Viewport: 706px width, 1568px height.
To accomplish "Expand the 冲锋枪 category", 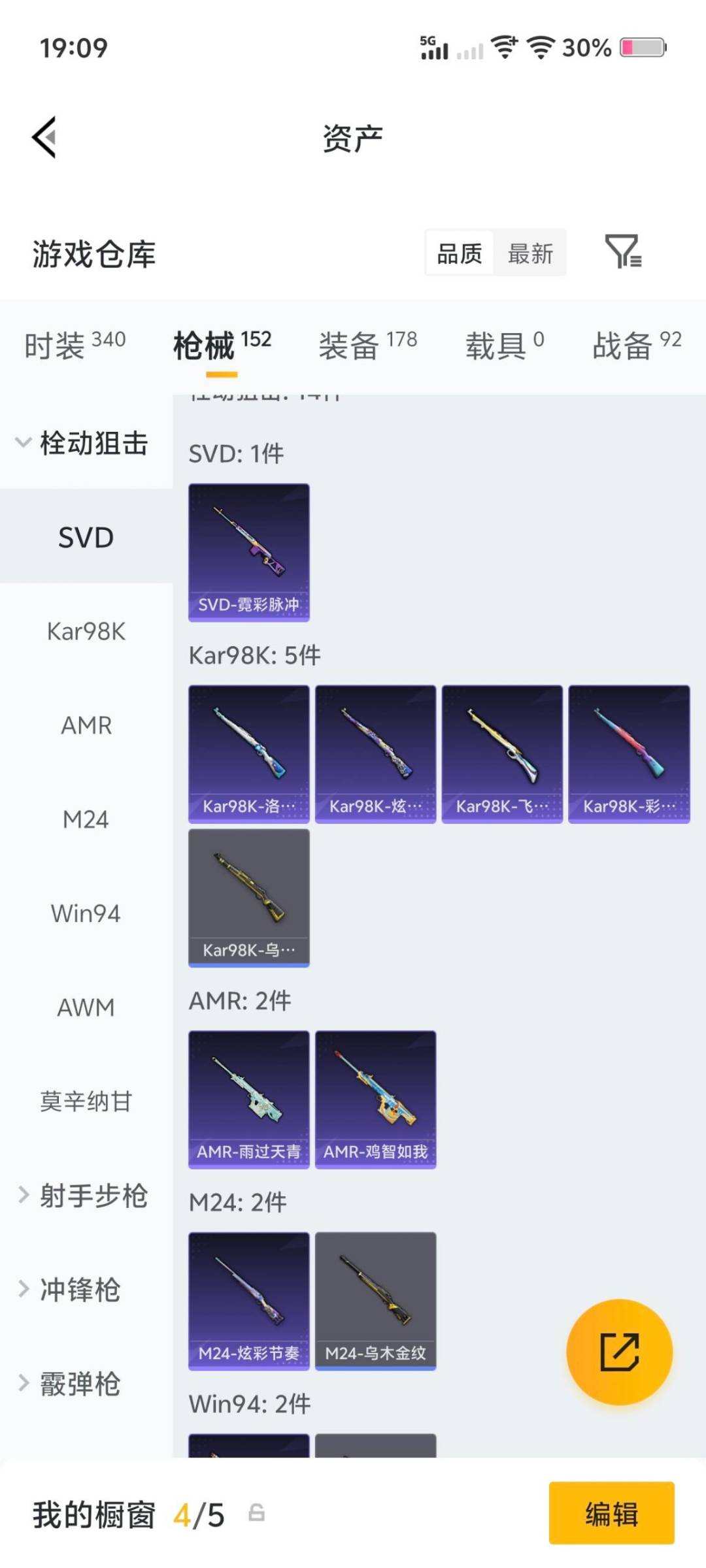I will [78, 1289].
